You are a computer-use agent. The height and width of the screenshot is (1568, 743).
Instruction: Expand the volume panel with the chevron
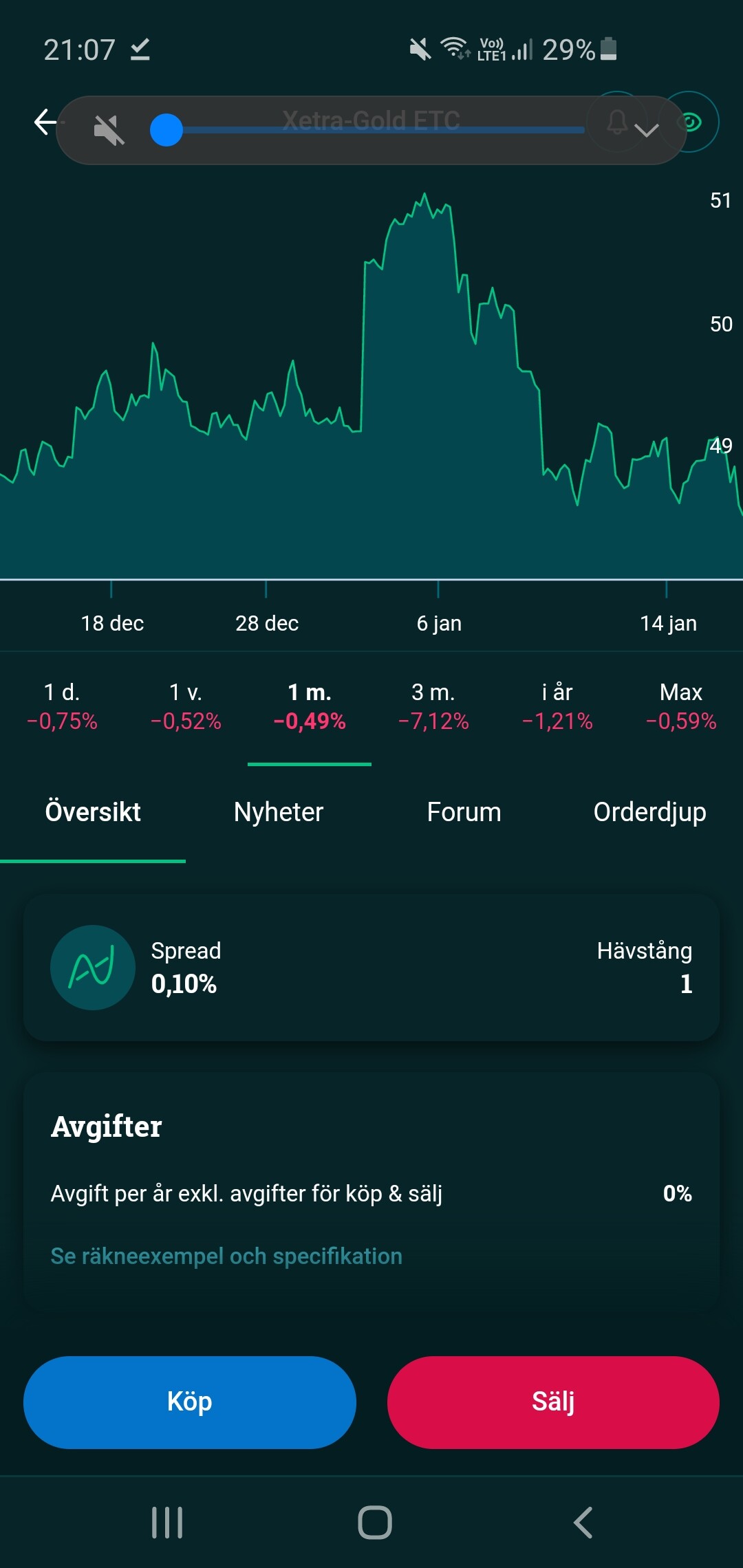point(647,130)
